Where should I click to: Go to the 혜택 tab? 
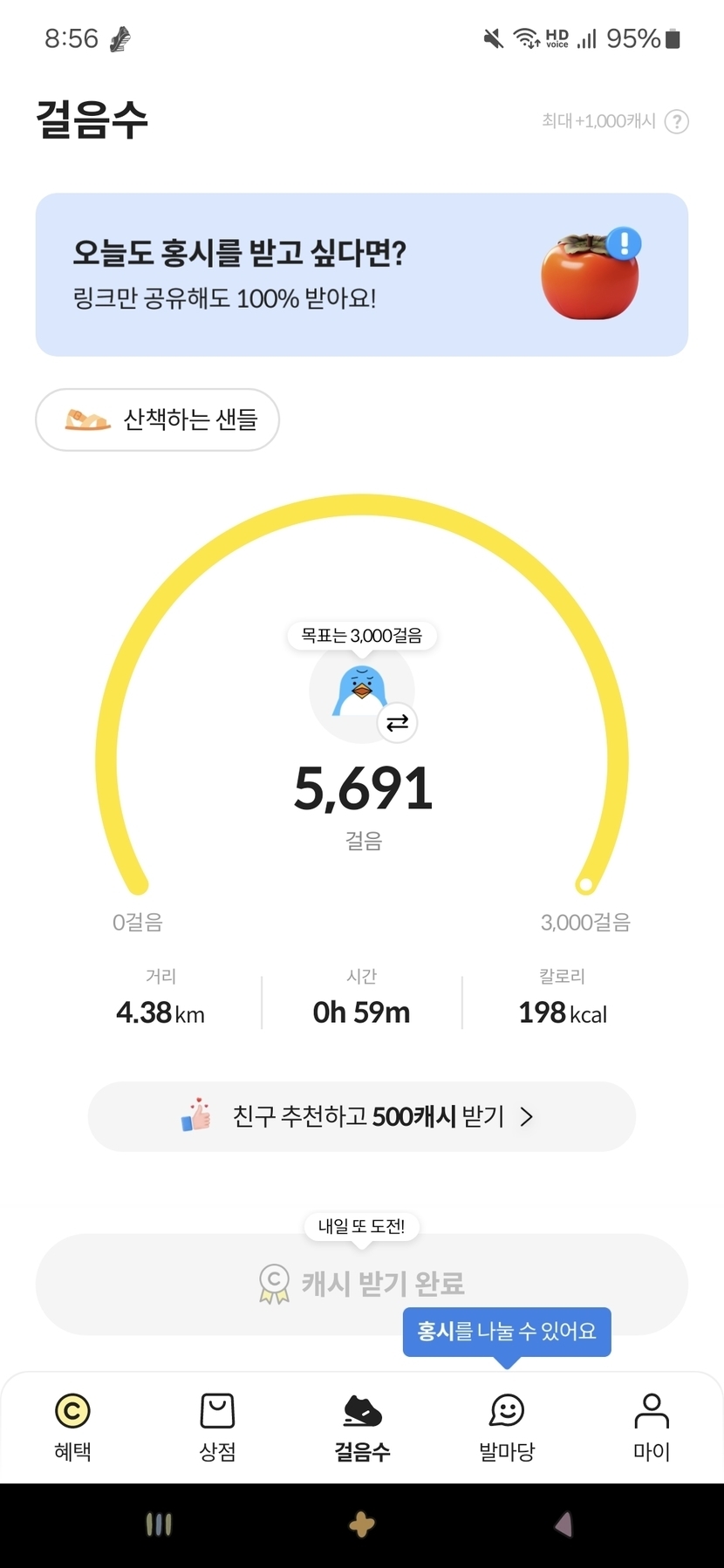point(72,1426)
